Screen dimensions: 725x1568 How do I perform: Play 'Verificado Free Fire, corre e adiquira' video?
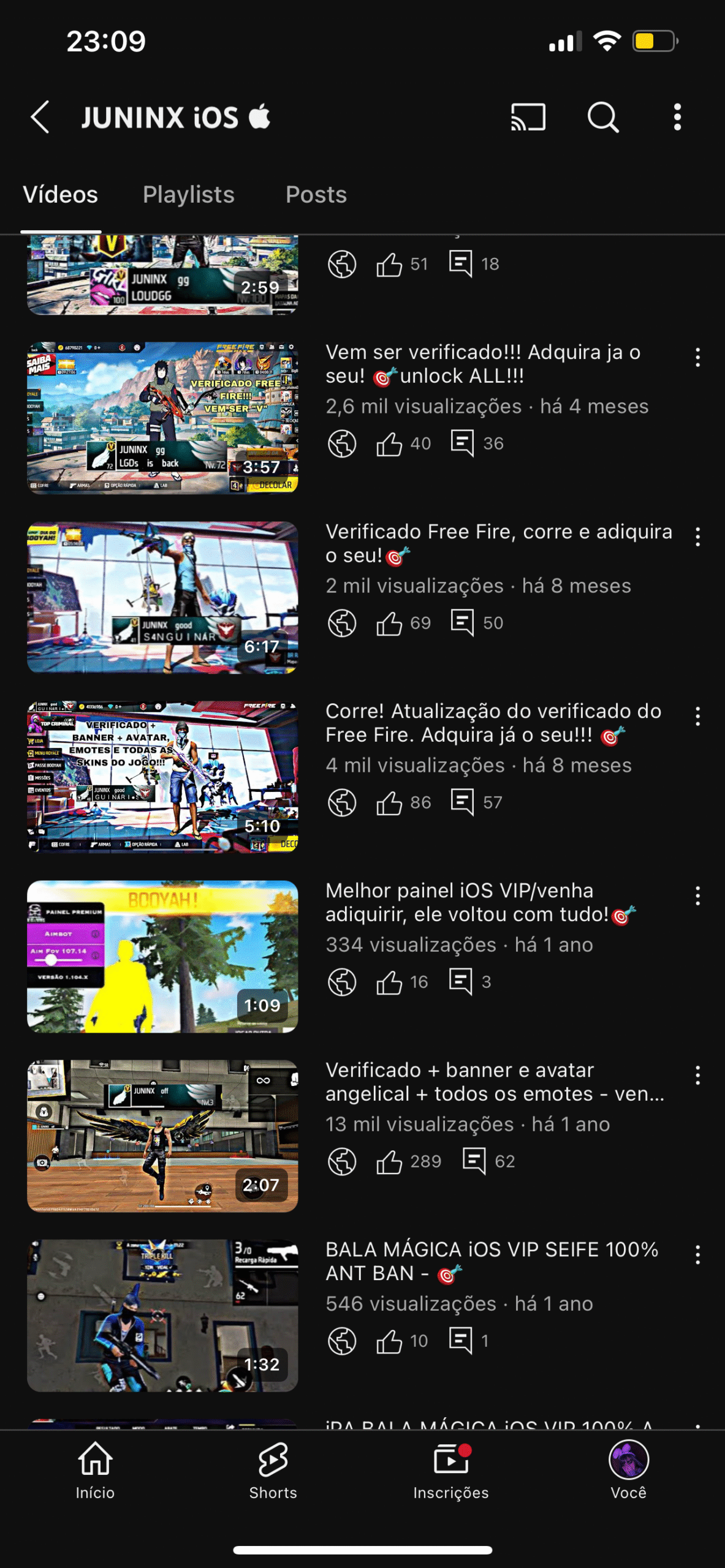coord(162,597)
